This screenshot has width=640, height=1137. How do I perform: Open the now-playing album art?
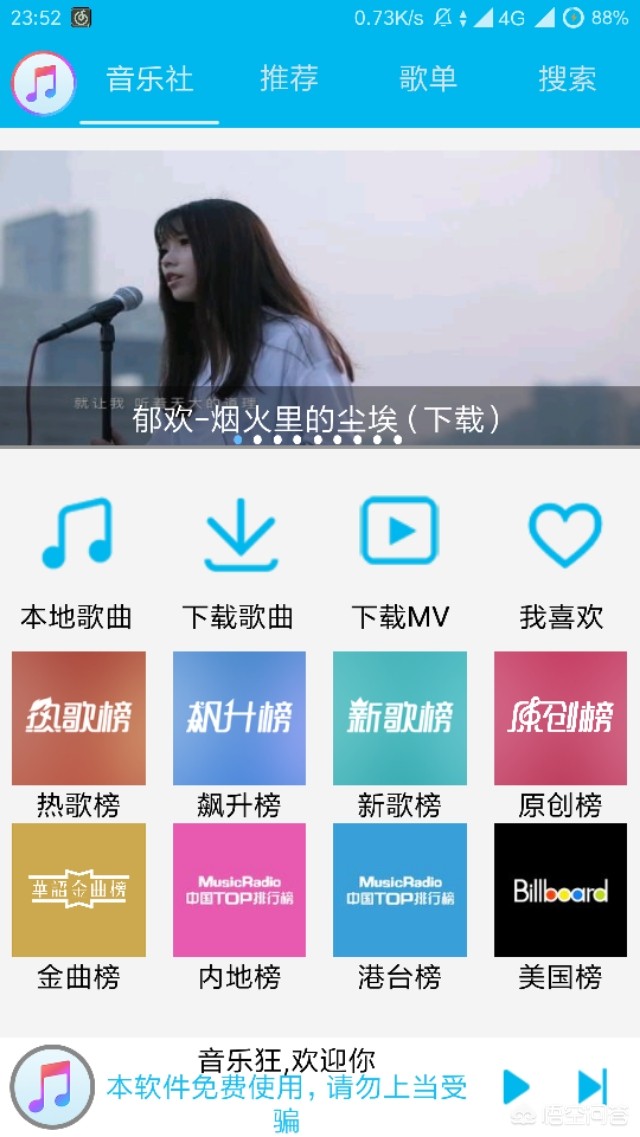[51, 1087]
